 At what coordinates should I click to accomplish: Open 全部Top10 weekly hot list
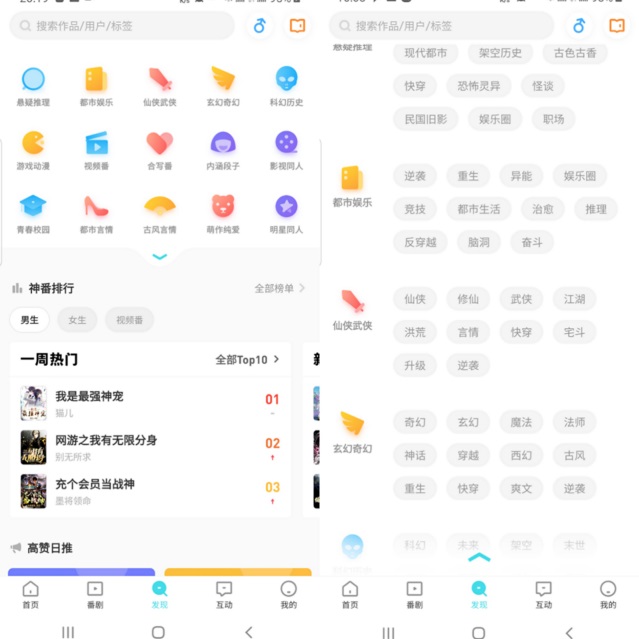[x=247, y=359]
